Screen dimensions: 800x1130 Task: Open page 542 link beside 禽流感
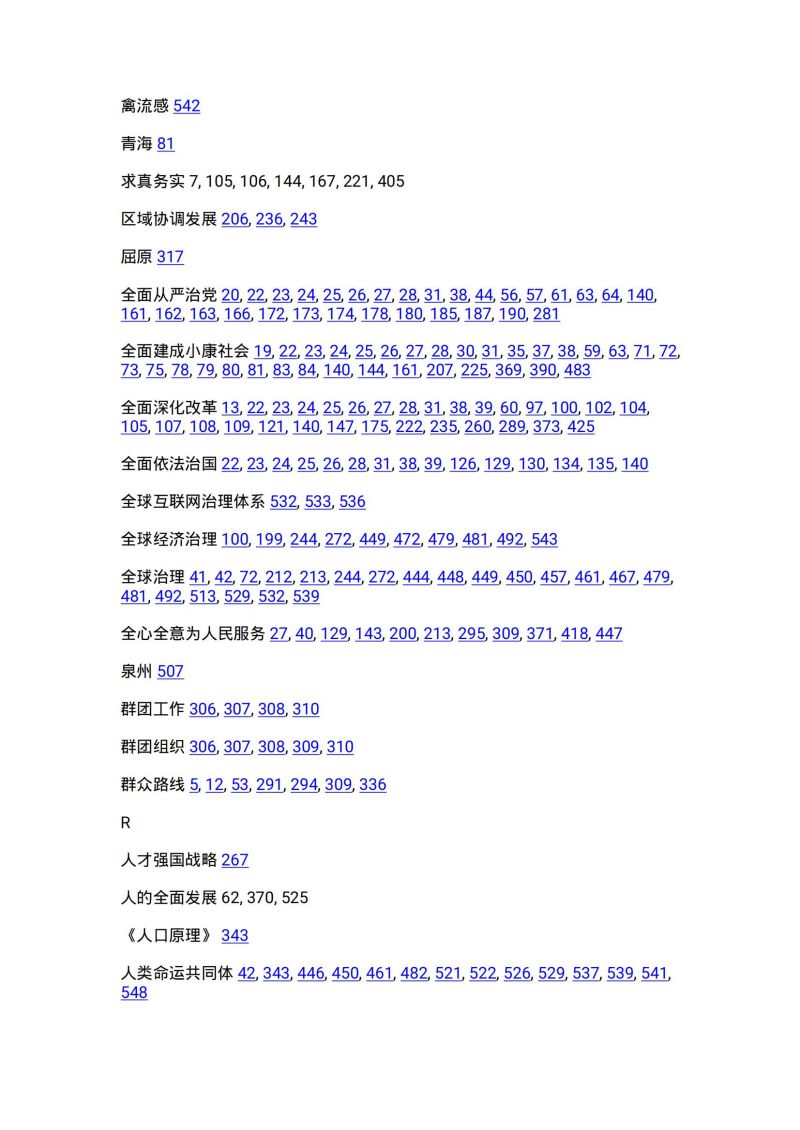tap(186, 106)
